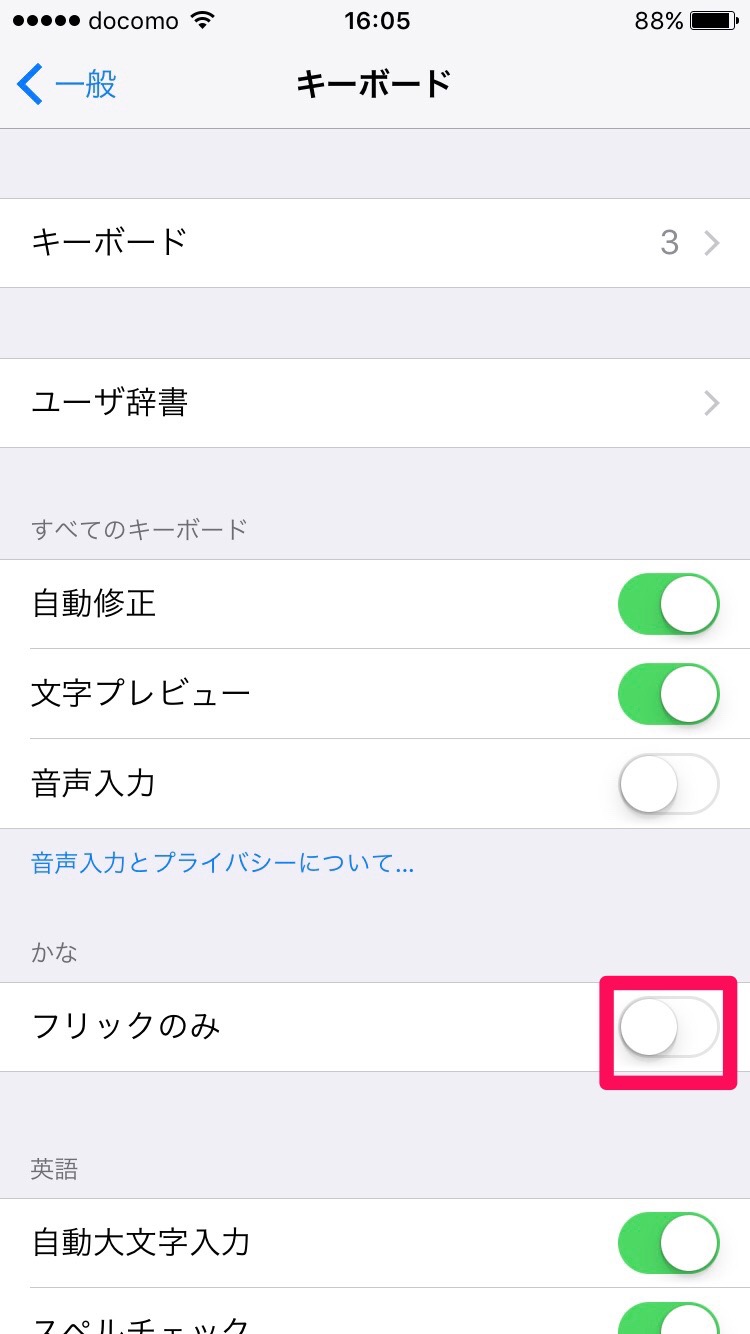
Task: Toggle the スペルチェック switch
Action: (668, 1318)
